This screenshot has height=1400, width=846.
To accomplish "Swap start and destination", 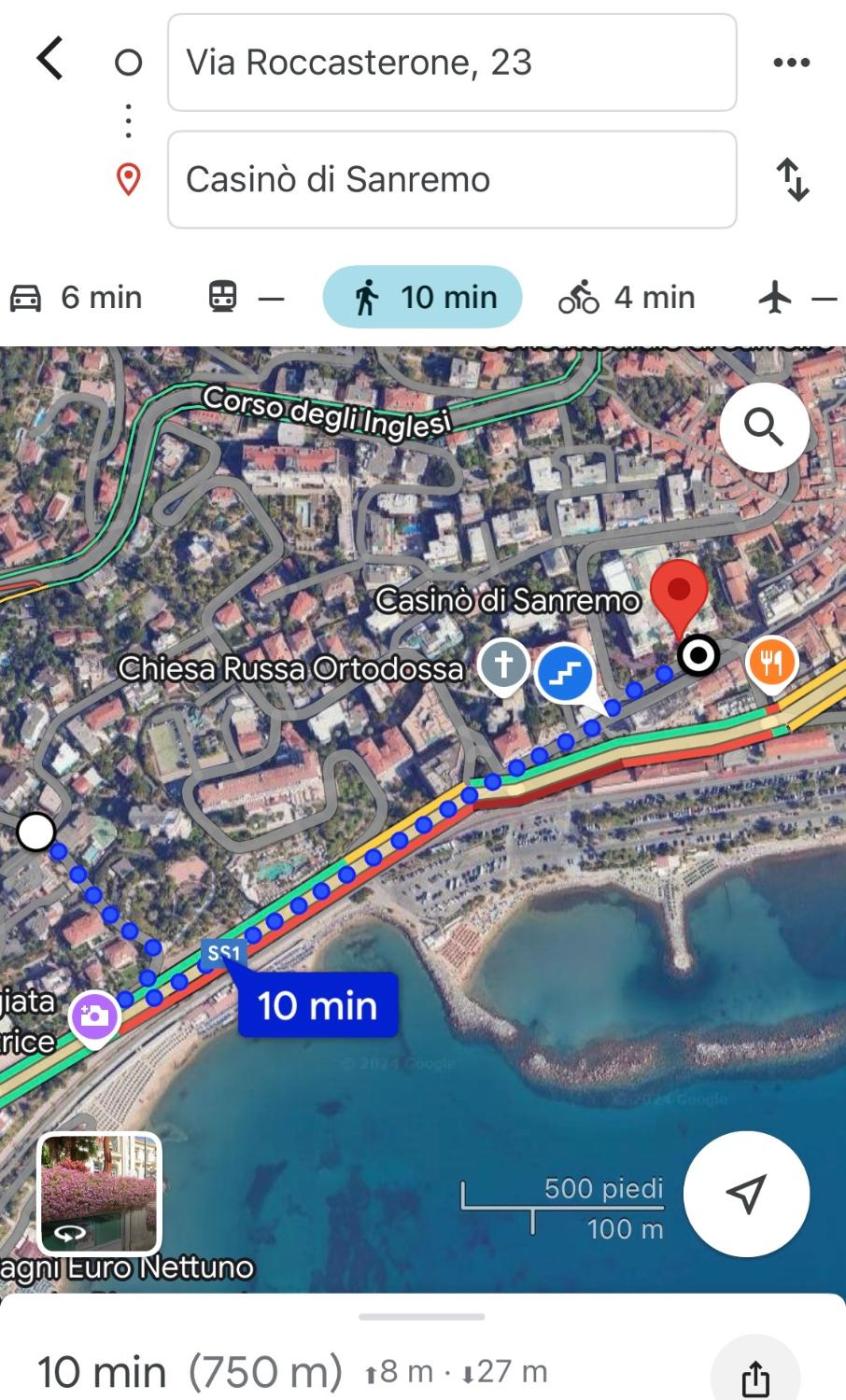I will pos(792,180).
